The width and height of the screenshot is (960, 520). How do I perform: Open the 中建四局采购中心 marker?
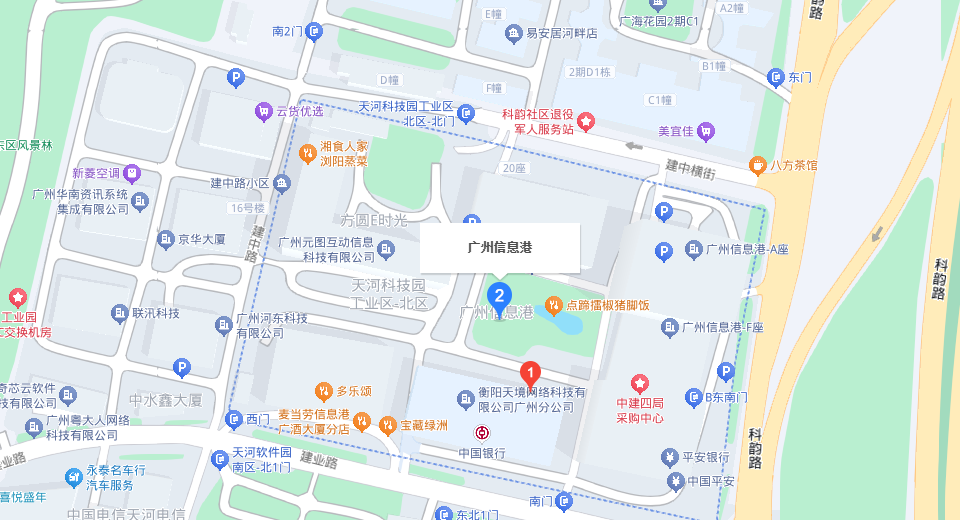[640, 383]
